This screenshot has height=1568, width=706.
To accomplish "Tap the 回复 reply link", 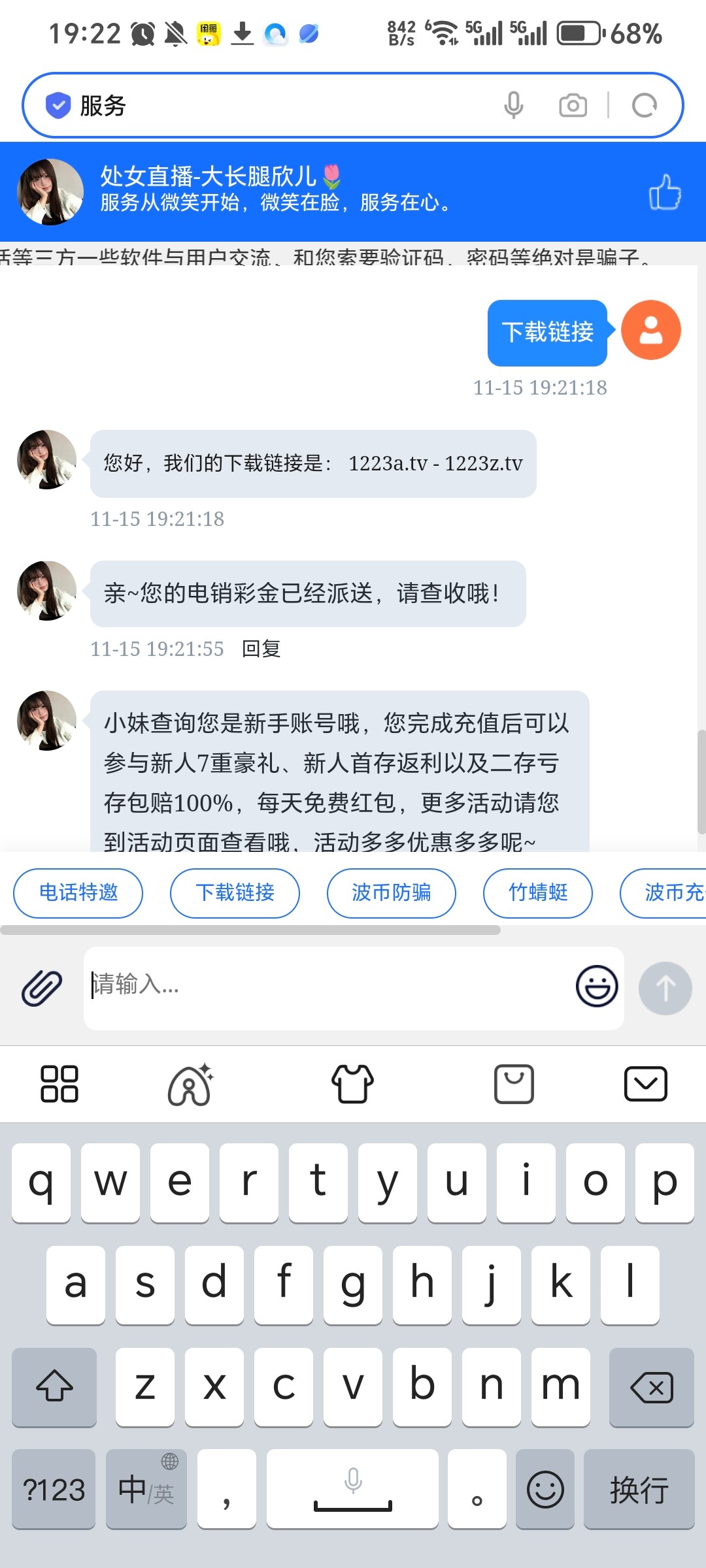I will click(261, 650).
